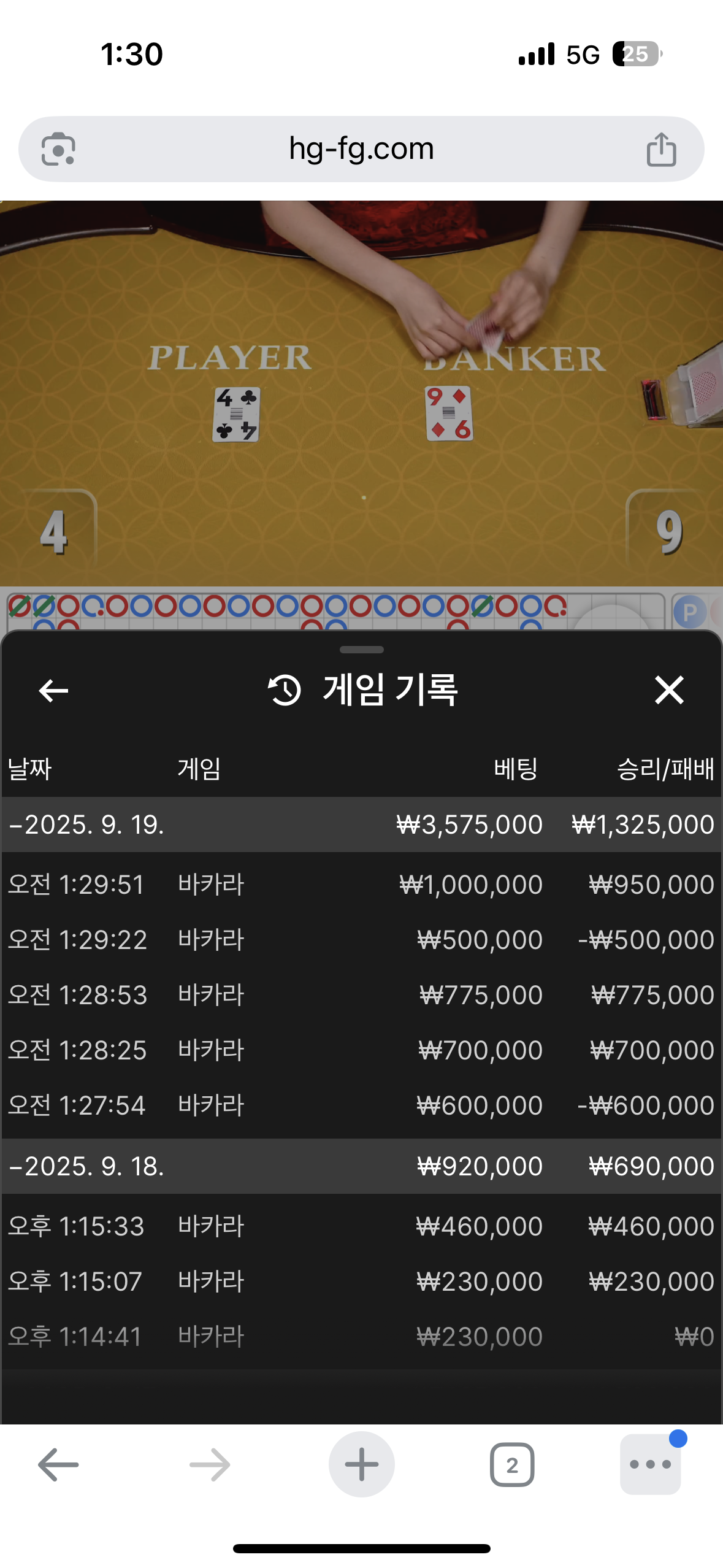Navigate back in the browser
Viewport: 723px width, 1568px height.
58,1465
